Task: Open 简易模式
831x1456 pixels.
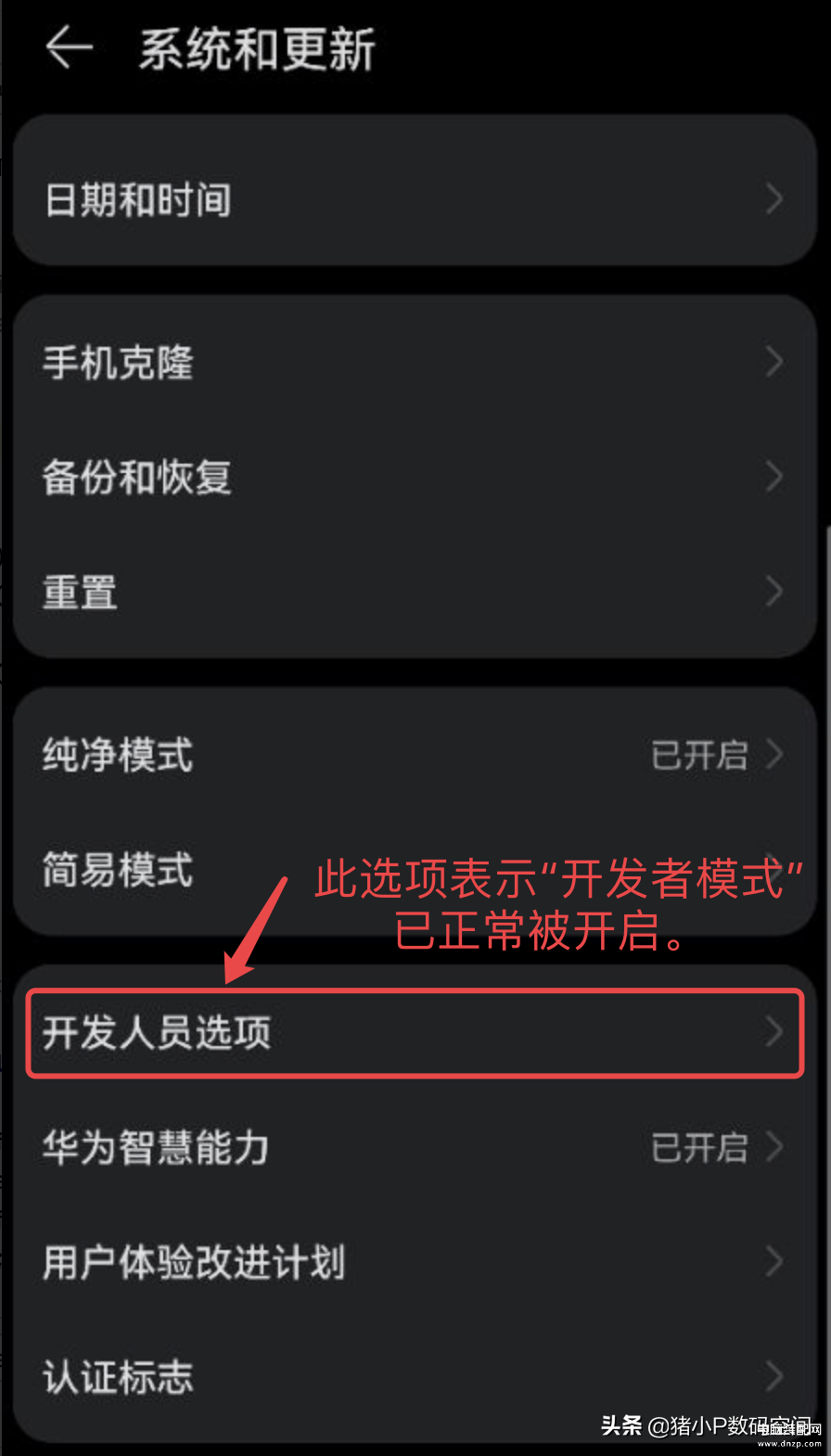Action: [x=167, y=870]
